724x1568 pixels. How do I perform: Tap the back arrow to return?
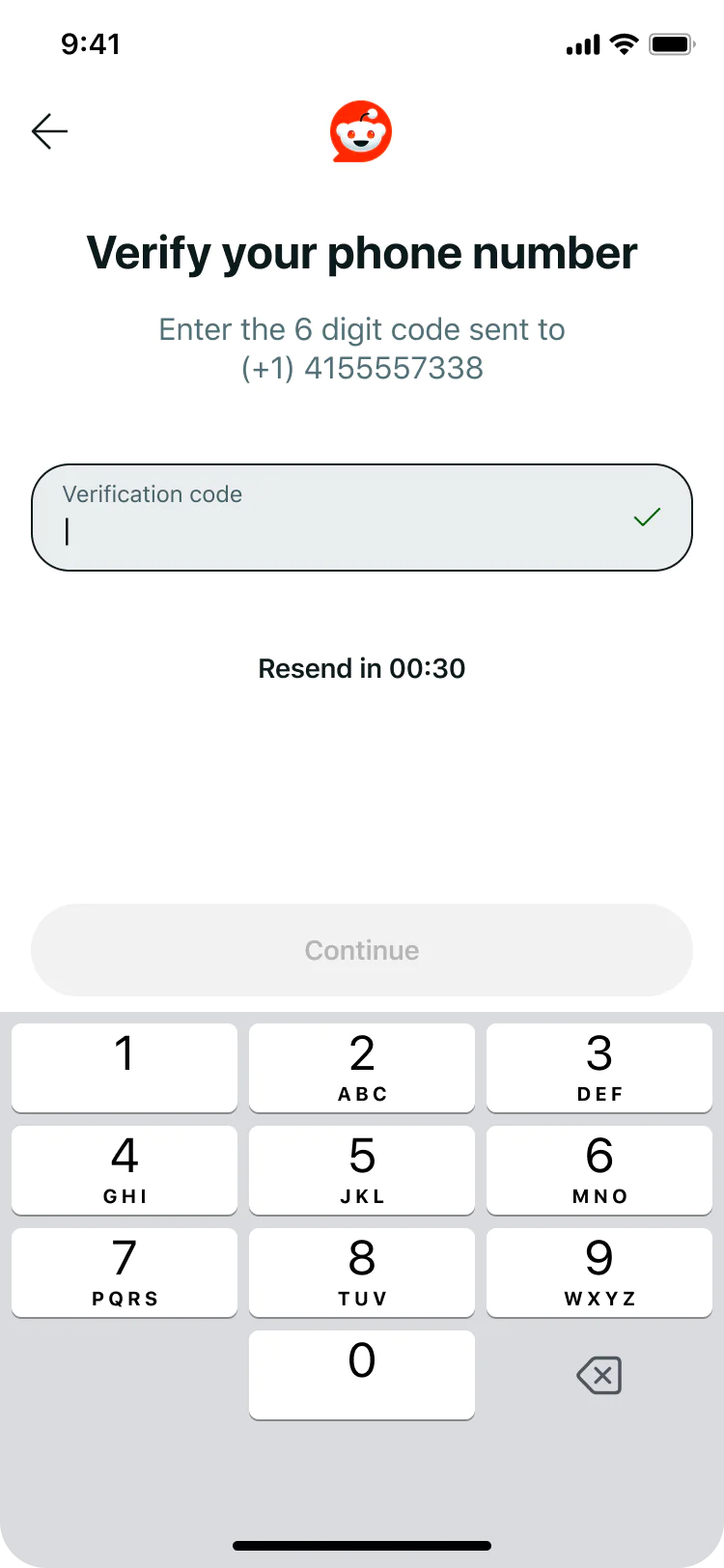pos(48,130)
